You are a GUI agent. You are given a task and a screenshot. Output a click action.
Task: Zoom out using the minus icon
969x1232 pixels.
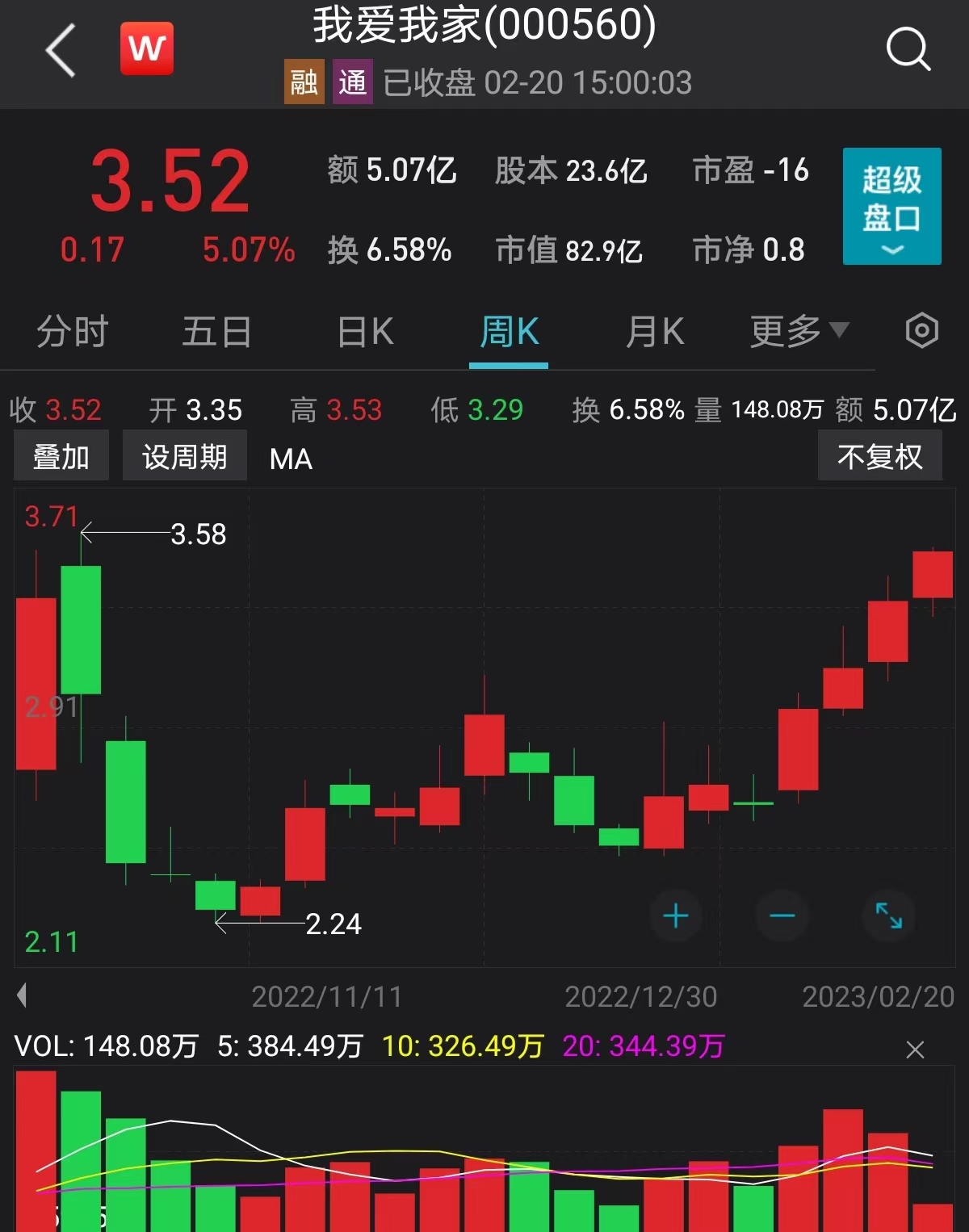782,916
